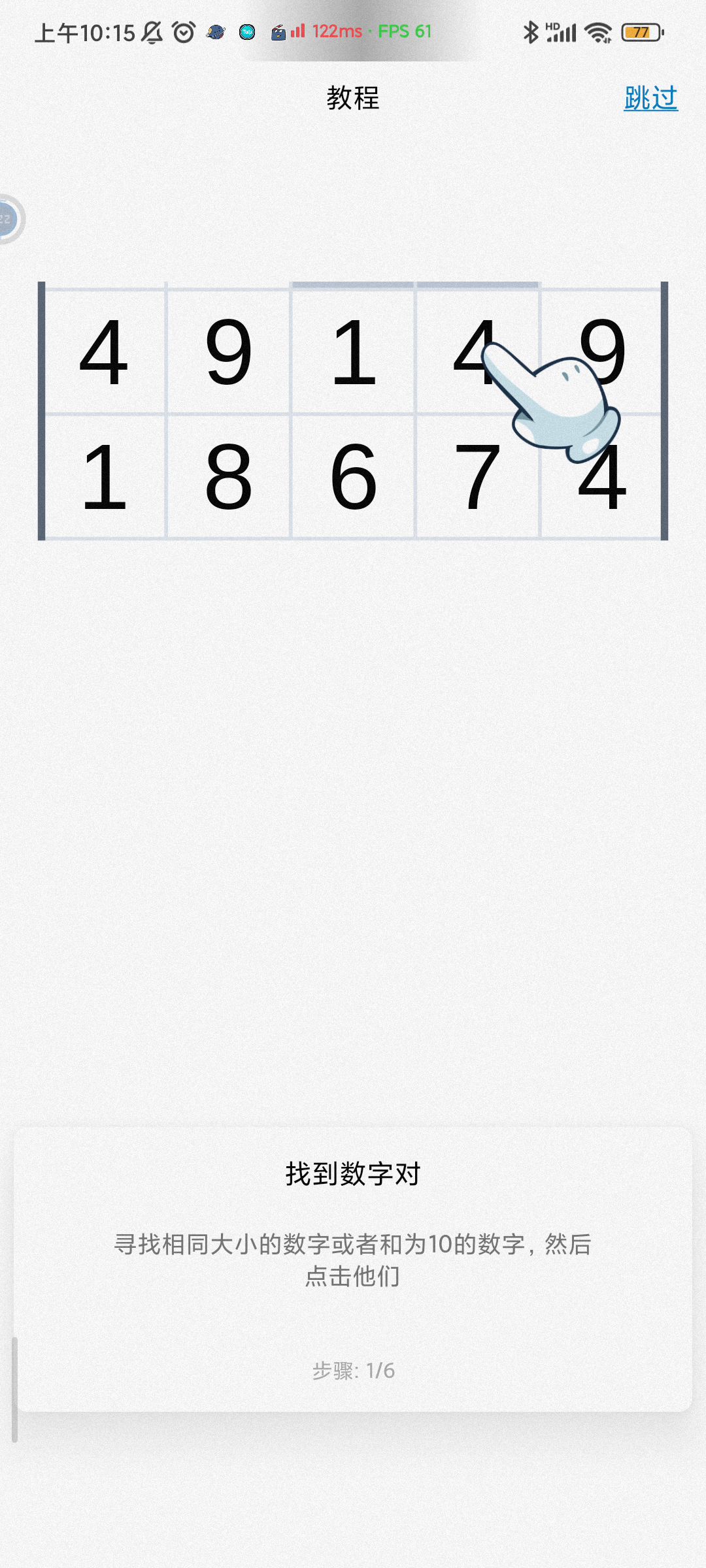The image size is (706, 1568).
Task: Tap the 1 in the top row
Action: pos(353,351)
